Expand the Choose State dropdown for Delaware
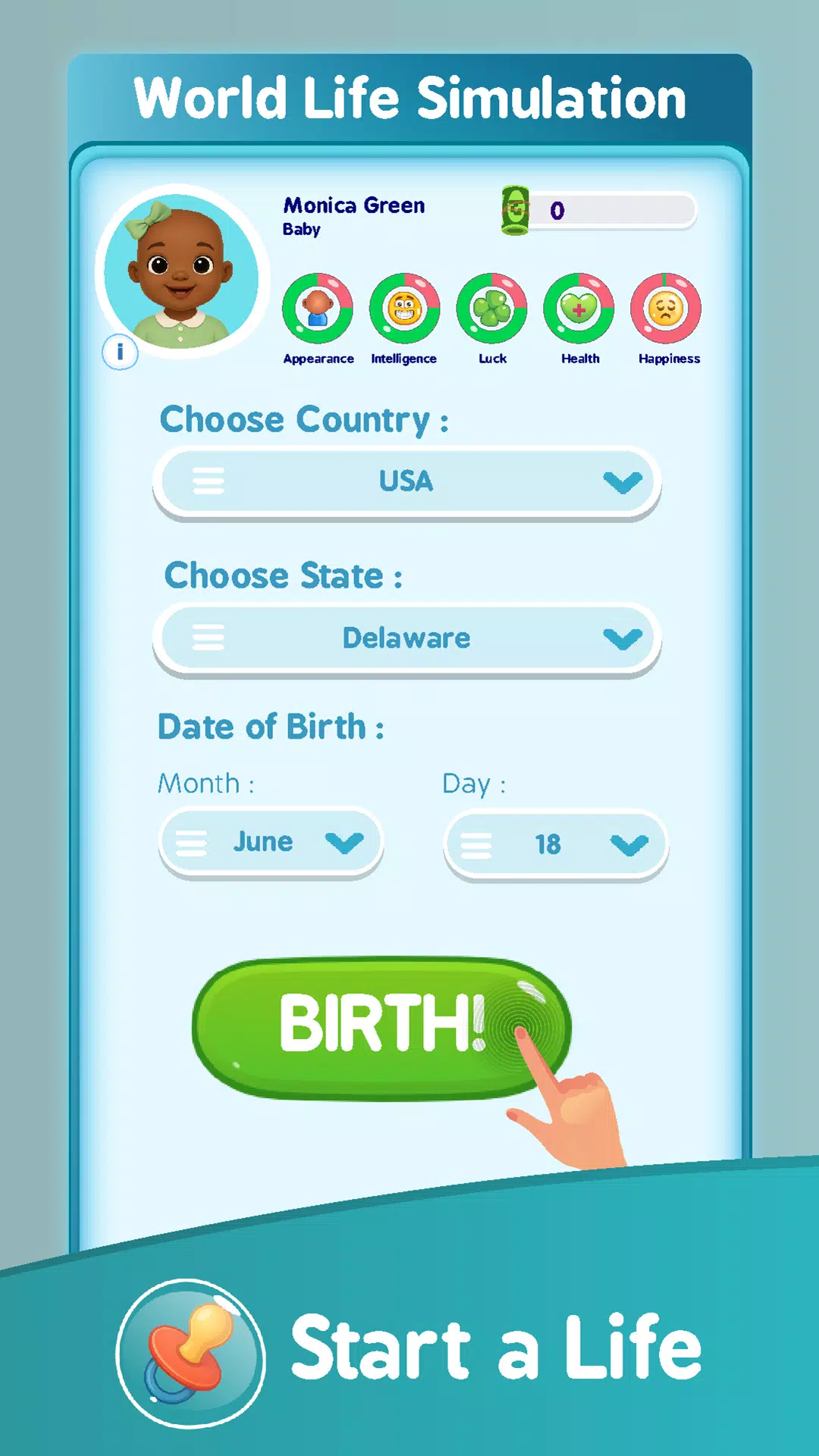This screenshot has width=819, height=1456. coord(407,638)
